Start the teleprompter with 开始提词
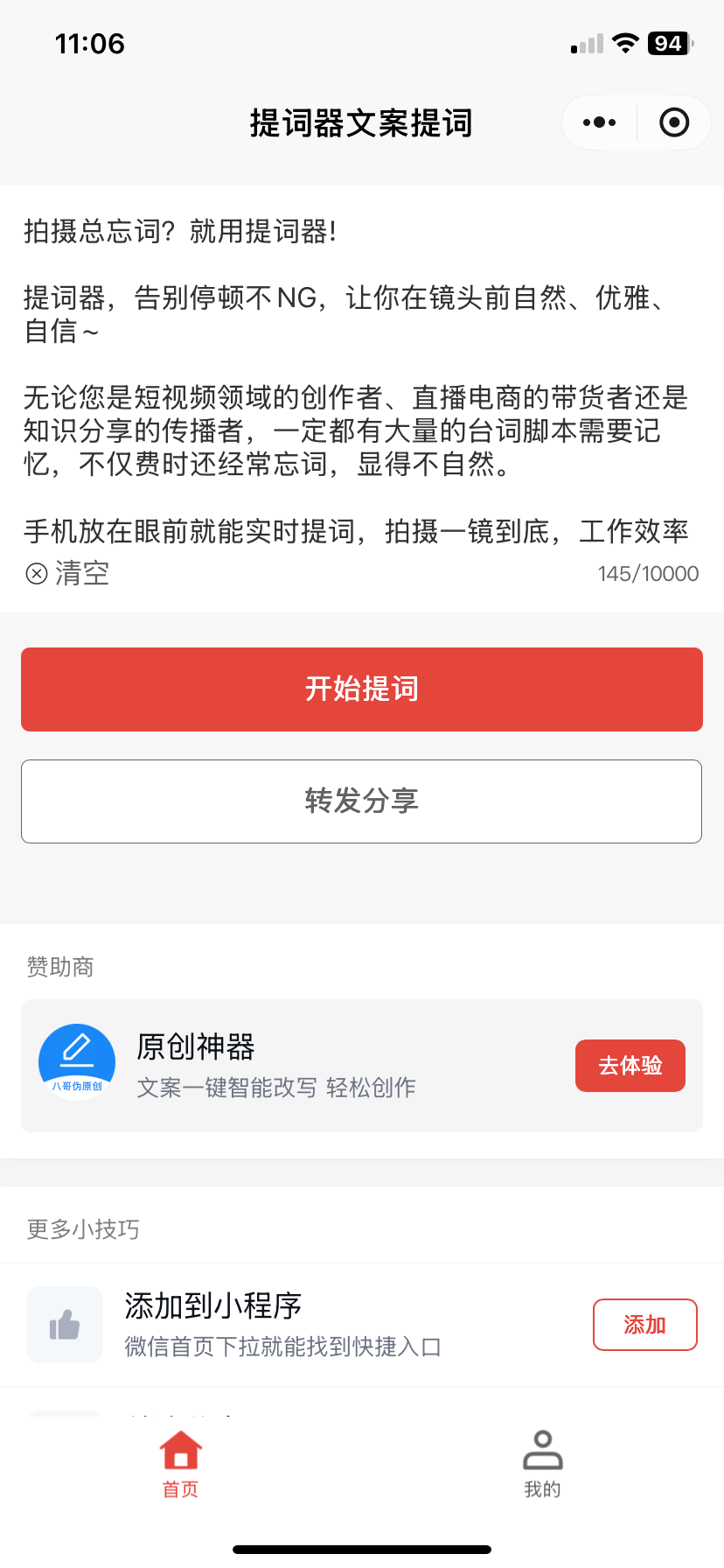The image size is (724, 1568). (362, 689)
